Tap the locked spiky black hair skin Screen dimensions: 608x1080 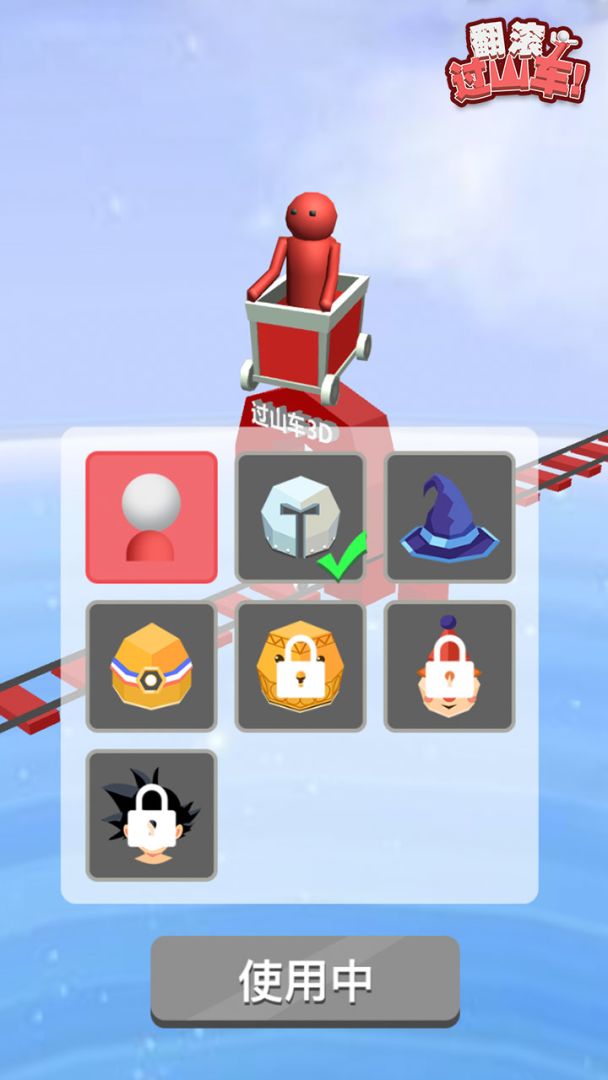(151, 815)
